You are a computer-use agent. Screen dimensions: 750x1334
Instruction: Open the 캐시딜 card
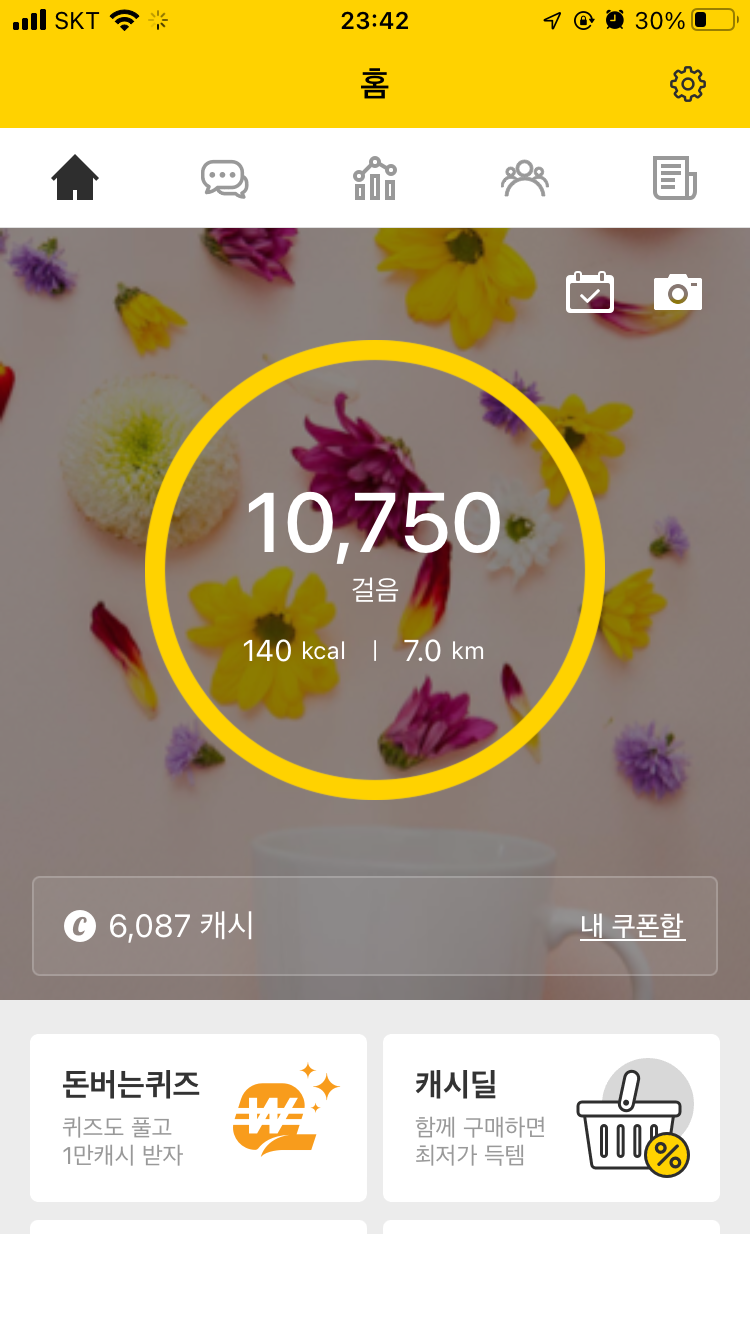(x=551, y=1118)
